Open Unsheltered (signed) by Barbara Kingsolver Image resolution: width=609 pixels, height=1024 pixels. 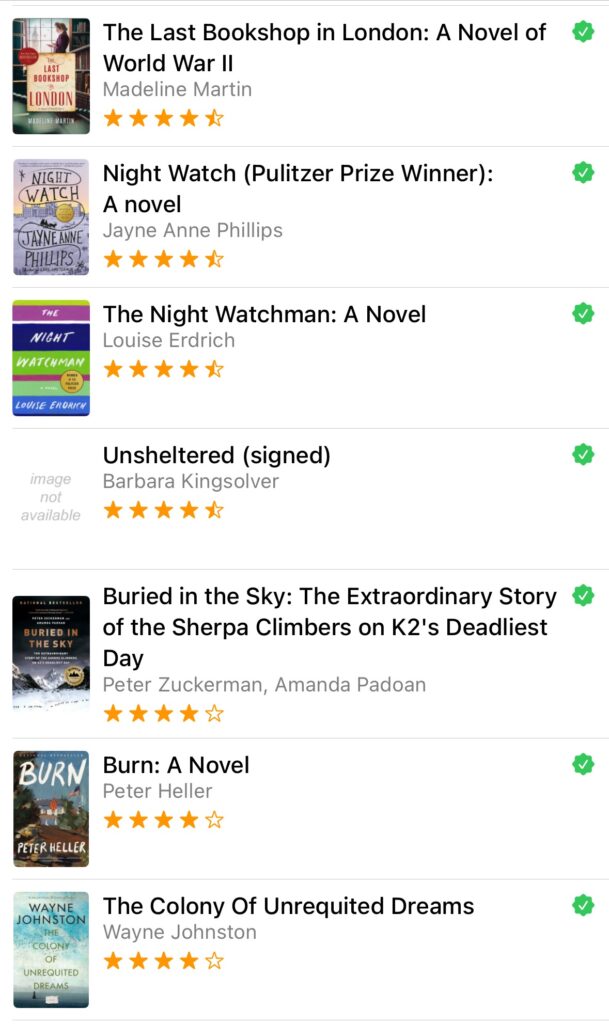click(216, 455)
